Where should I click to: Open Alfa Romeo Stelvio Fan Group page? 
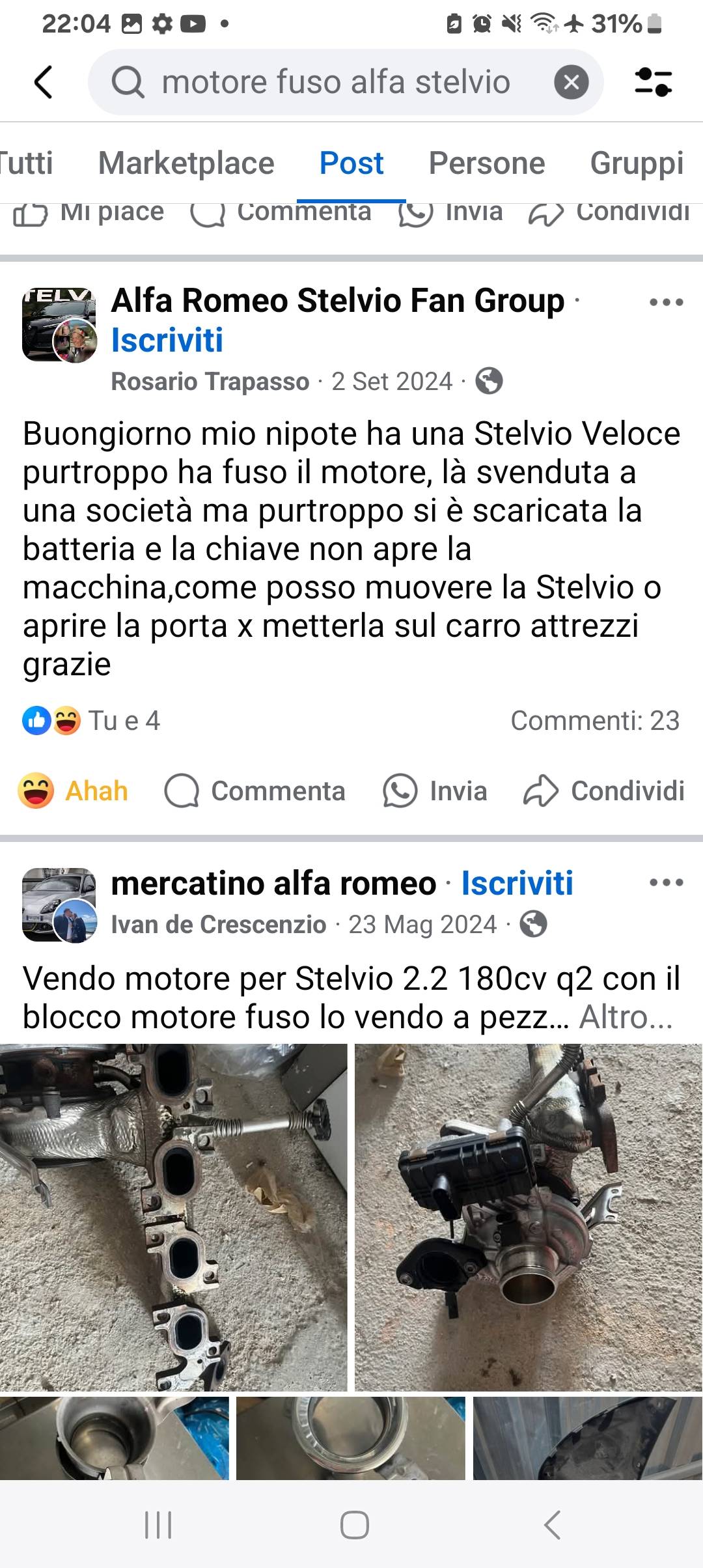coord(337,301)
